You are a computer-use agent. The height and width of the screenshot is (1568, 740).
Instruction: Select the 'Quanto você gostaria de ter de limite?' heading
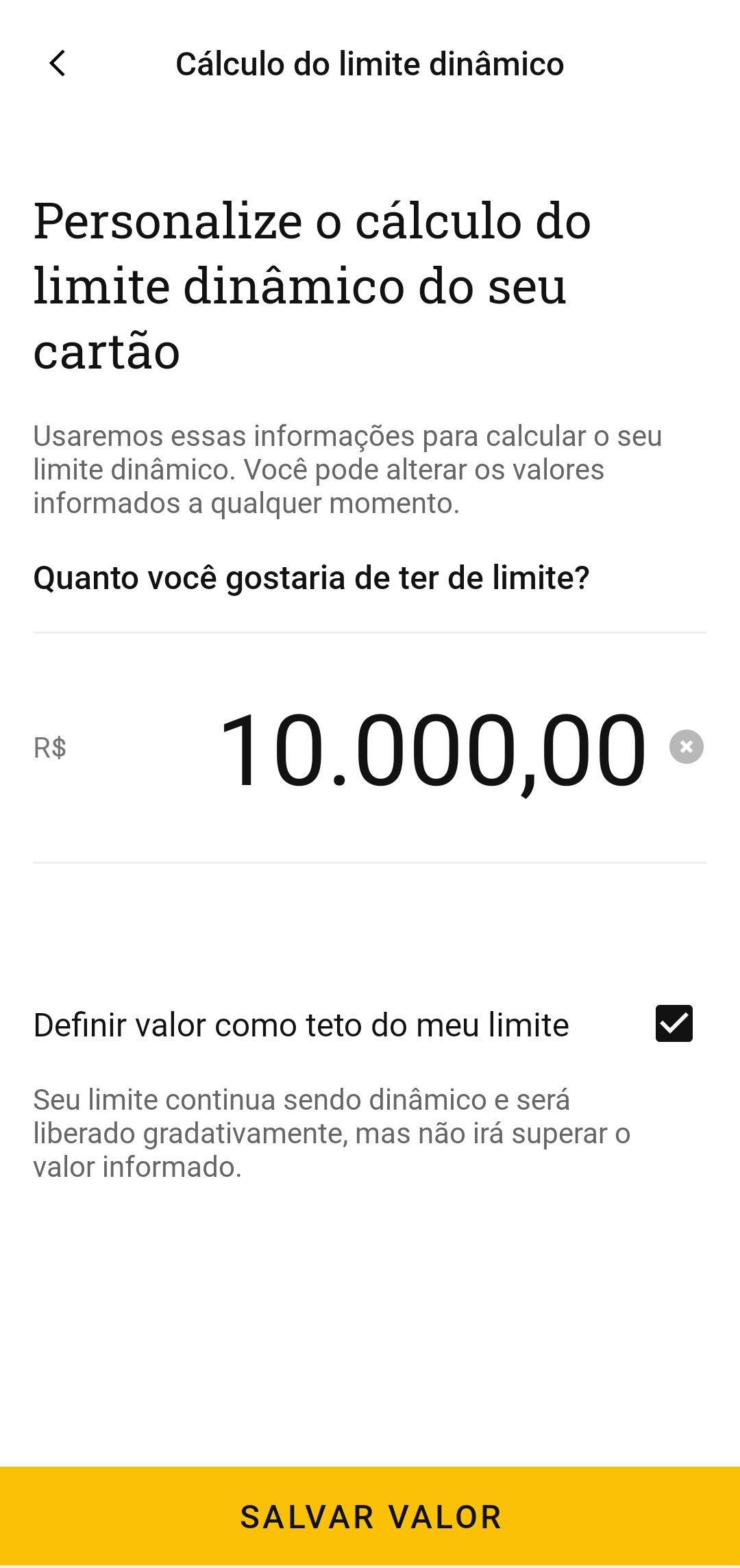coord(312,579)
